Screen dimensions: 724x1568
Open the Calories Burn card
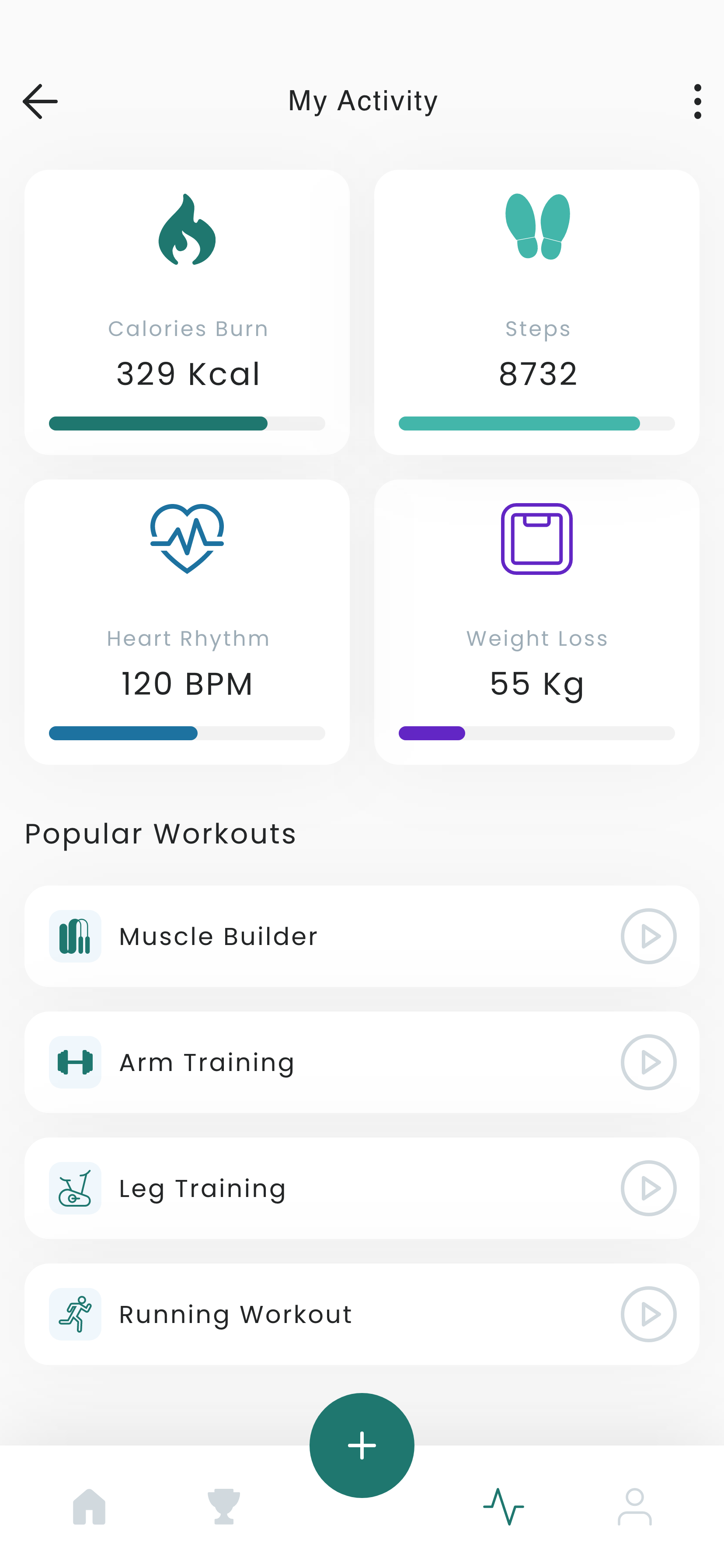187,312
